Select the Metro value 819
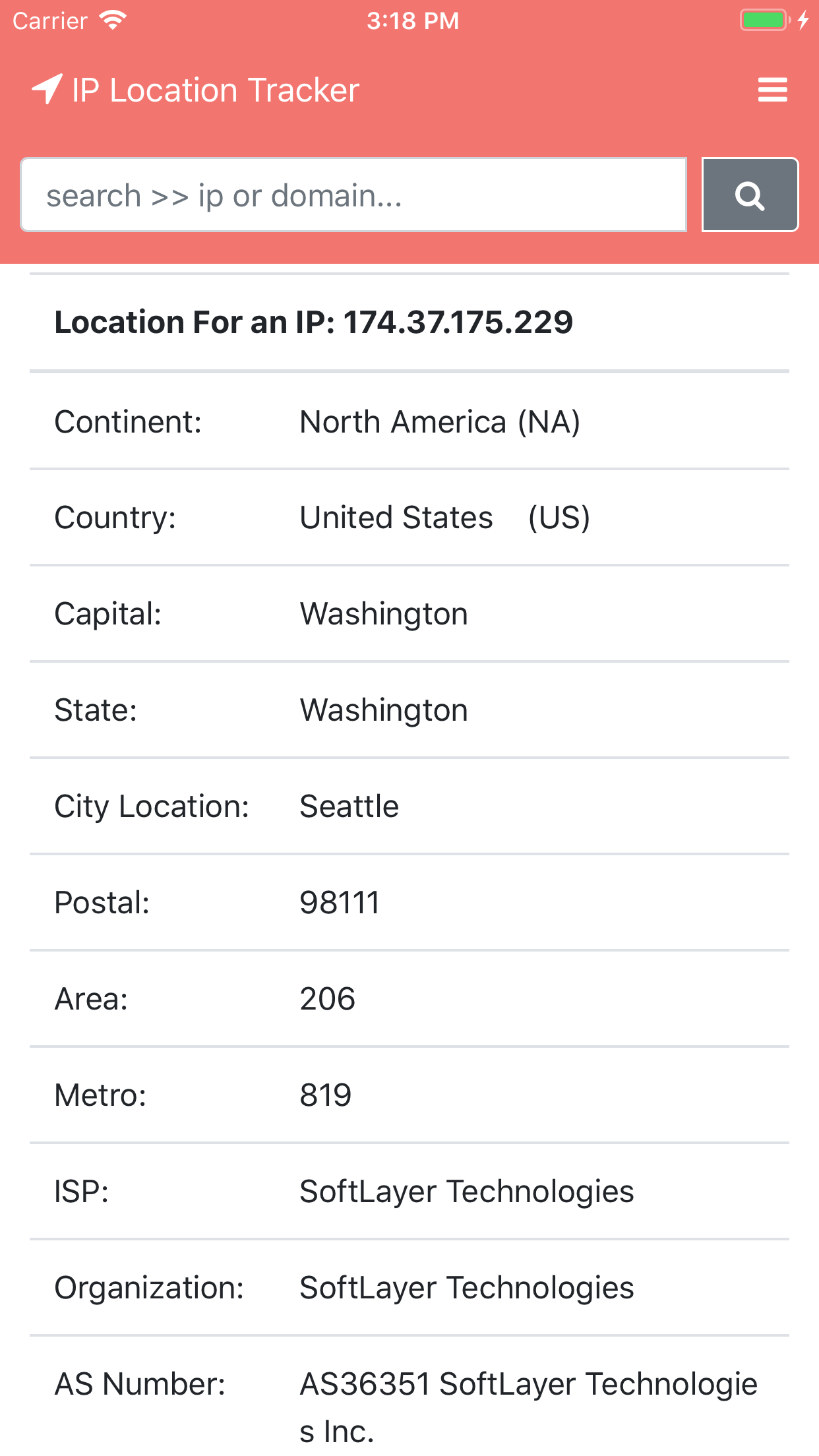This screenshot has height=1456, width=819. coord(326,1095)
